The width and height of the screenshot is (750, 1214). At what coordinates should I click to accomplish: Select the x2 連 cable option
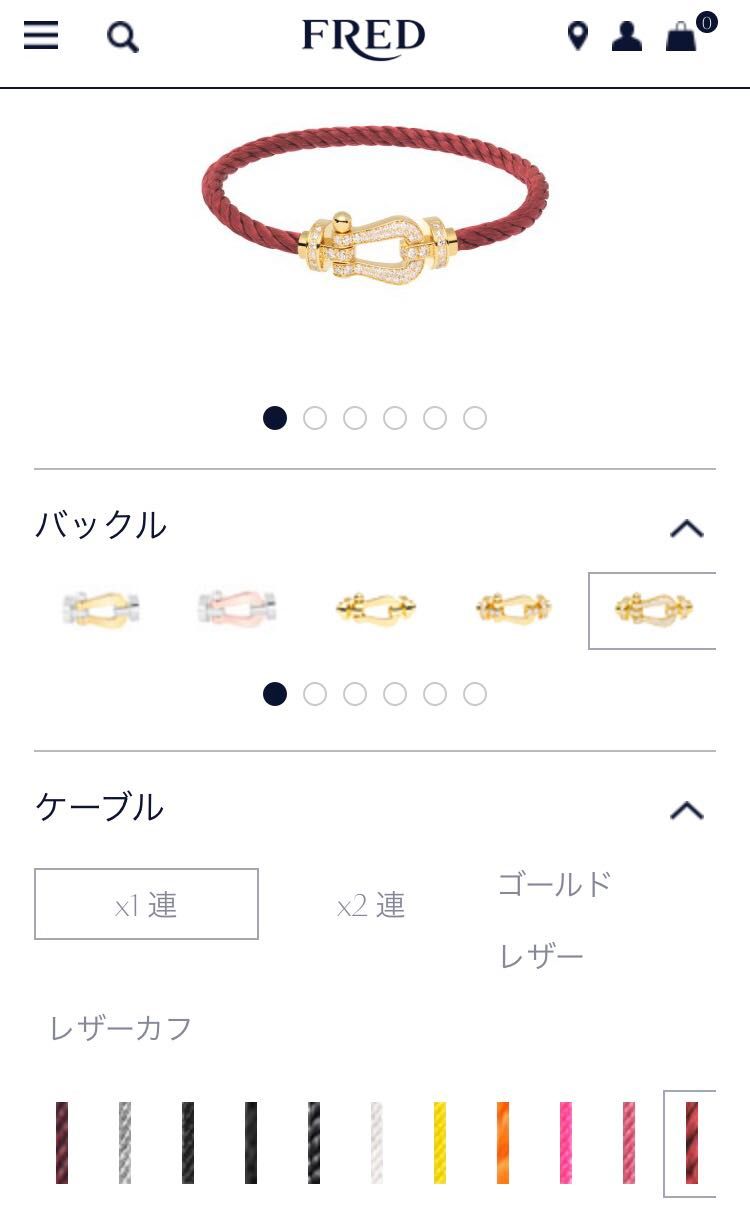click(371, 906)
